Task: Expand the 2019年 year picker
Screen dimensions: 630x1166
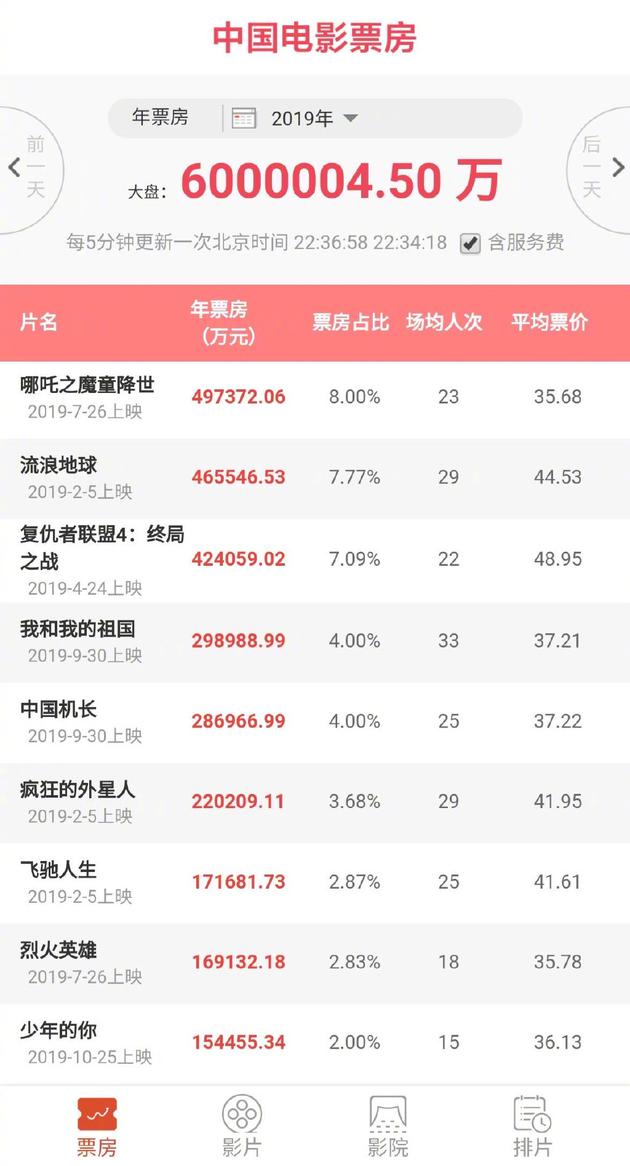Action: (x=296, y=118)
